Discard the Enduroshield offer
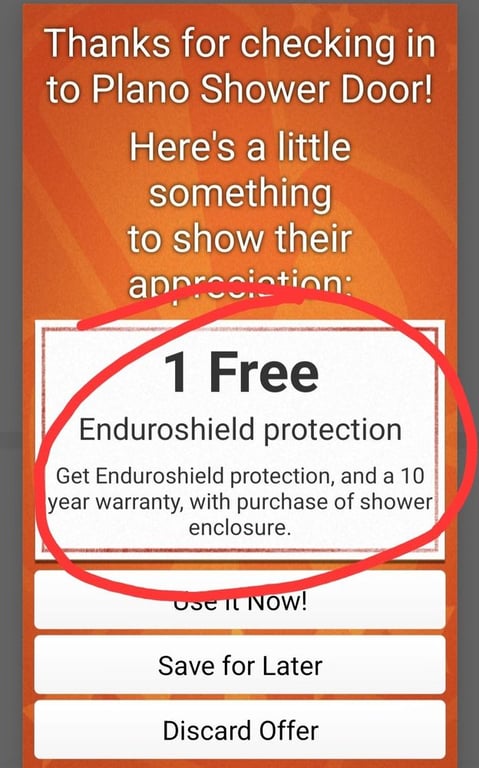 (240, 730)
